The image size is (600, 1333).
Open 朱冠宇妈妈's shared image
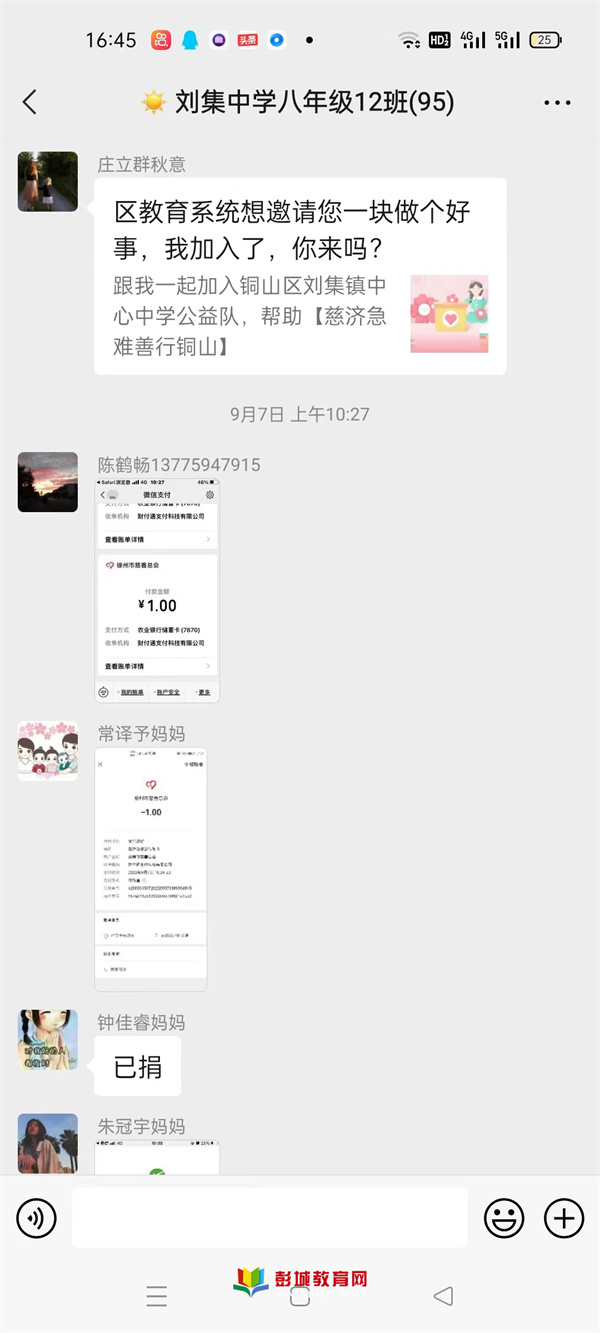(x=157, y=1158)
